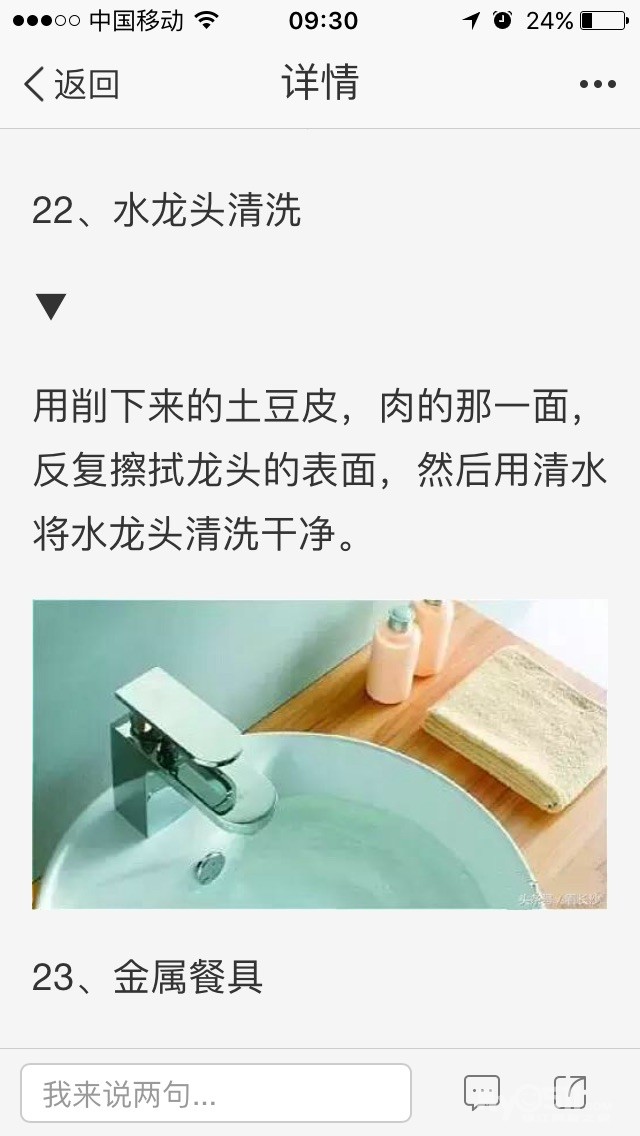Open the comments bubble icon
This screenshot has width=640, height=1136.
click(x=482, y=1093)
